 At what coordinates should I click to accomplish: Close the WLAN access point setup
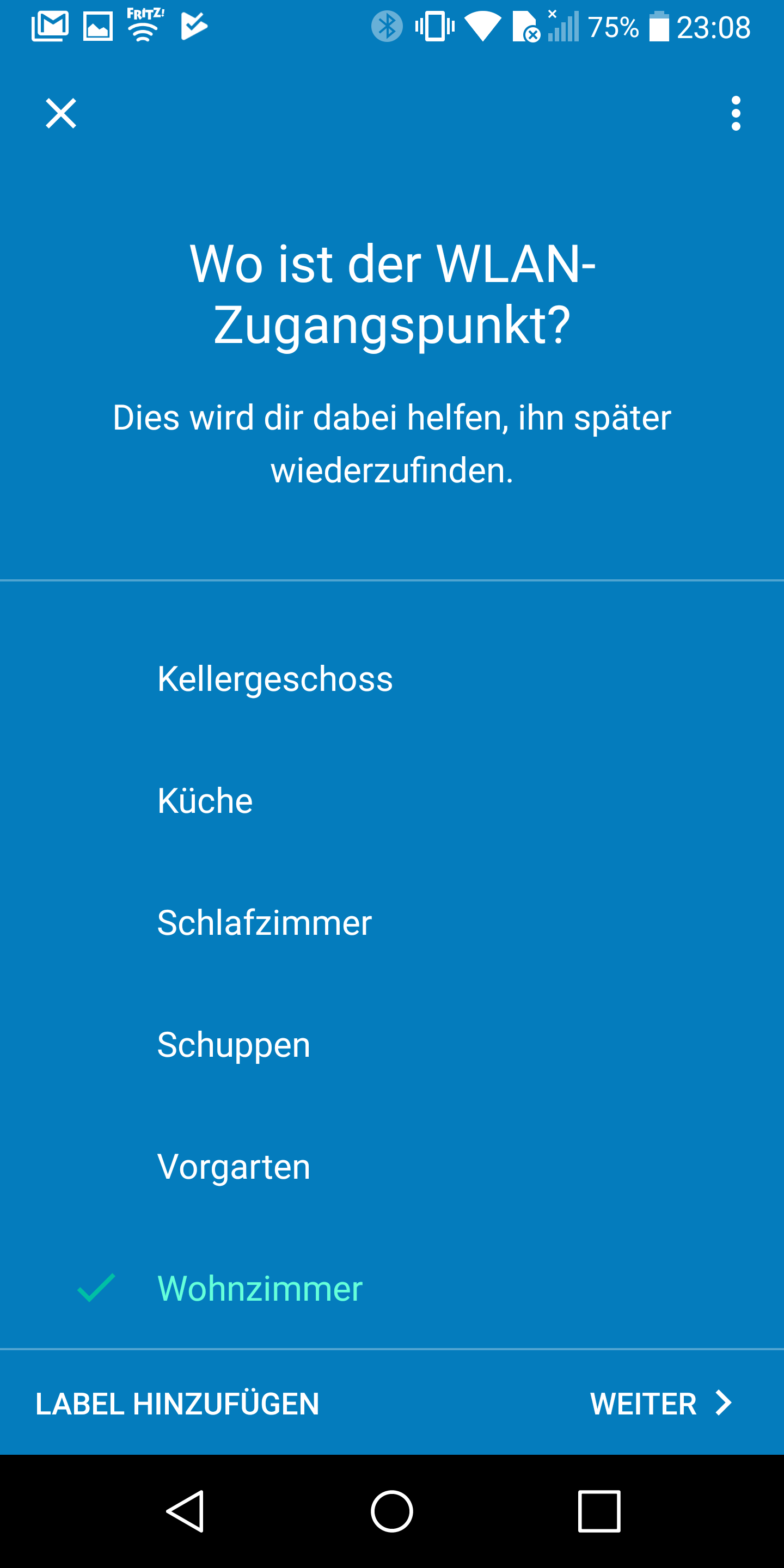tap(61, 113)
